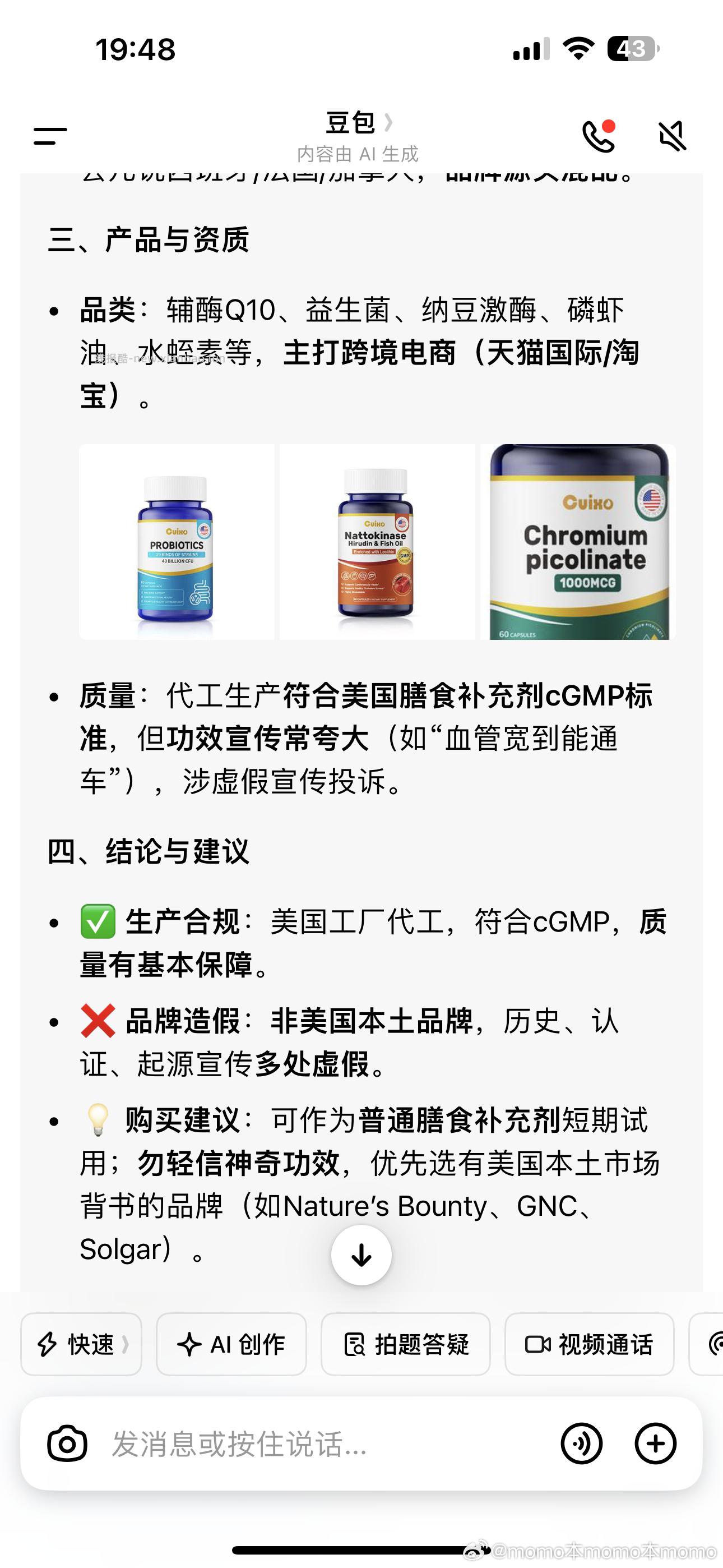Enable video call mode

tap(588, 1345)
